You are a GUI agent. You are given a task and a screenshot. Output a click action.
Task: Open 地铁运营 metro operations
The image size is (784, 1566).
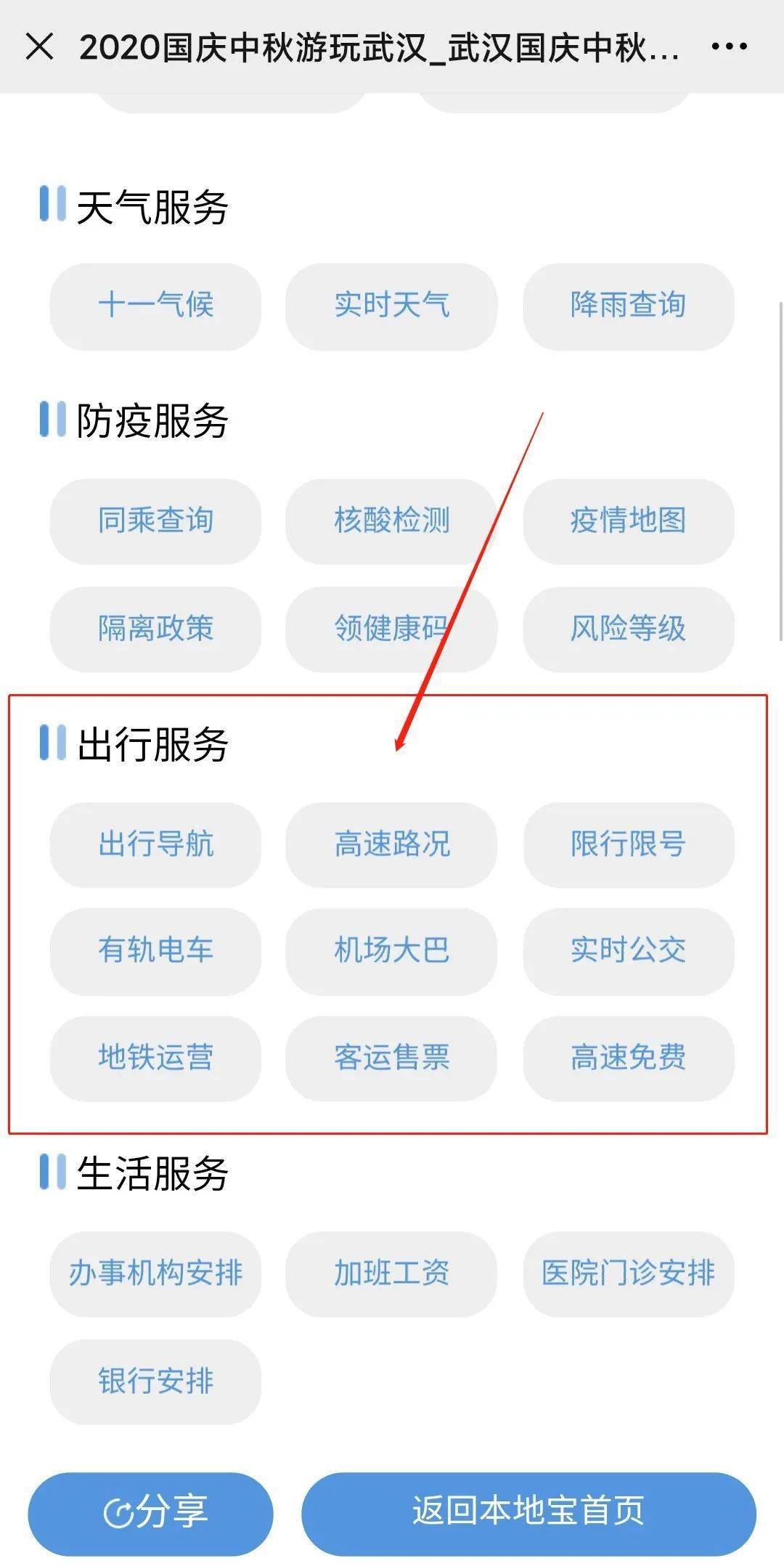(155, 1058)
